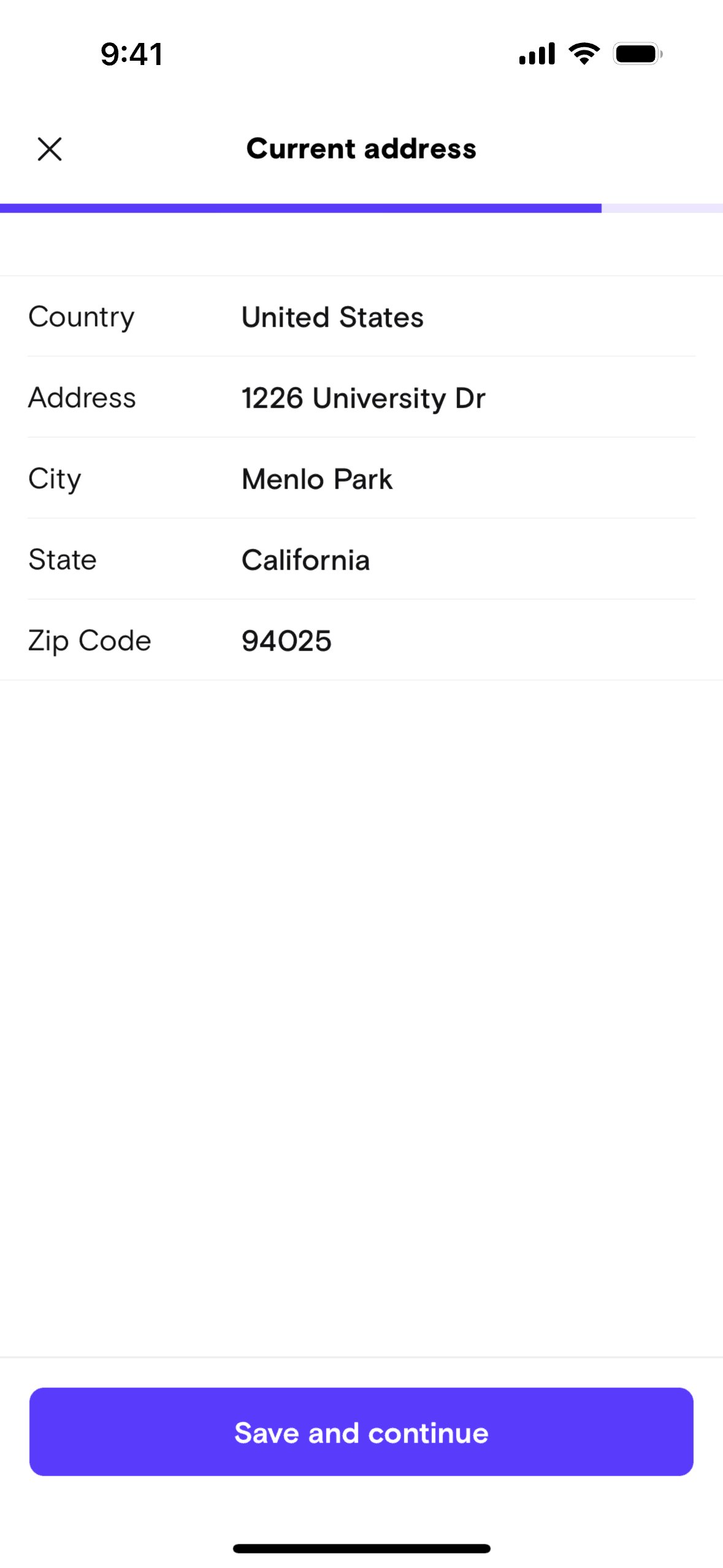Image resolution: width=723 pixels, height=1568 pixels.
Task: Tap Save and continue button
Action: pos(361,1432)
